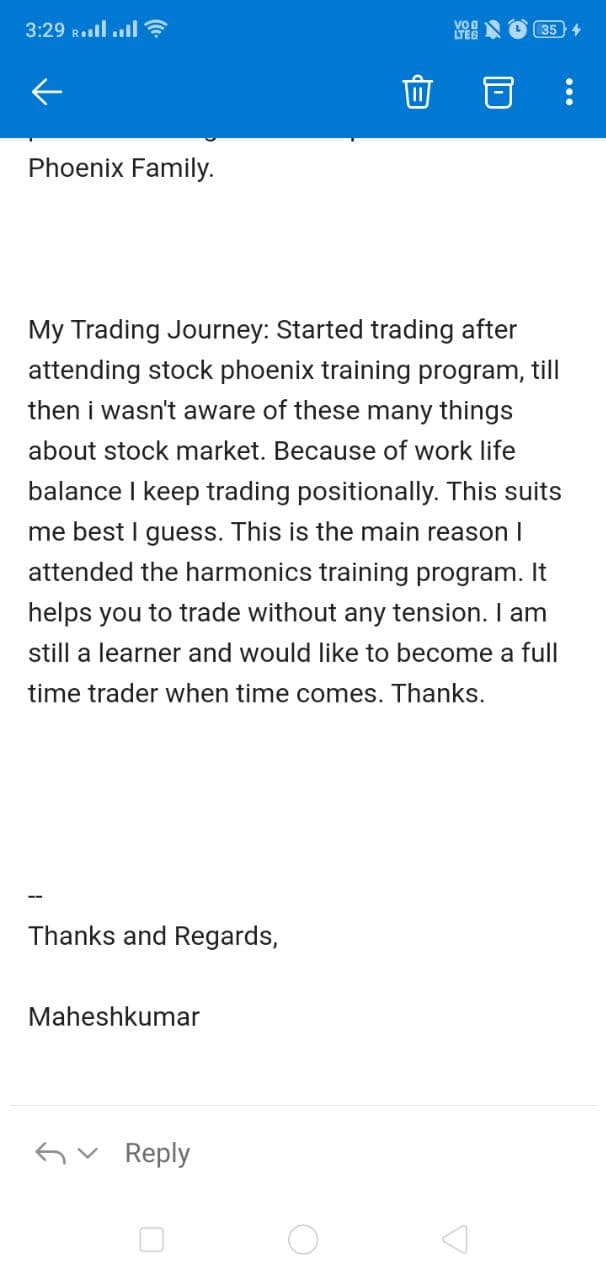Tap the system home circle button
The height and width of the screenshot is (1280, 606).
point(303,1240)
